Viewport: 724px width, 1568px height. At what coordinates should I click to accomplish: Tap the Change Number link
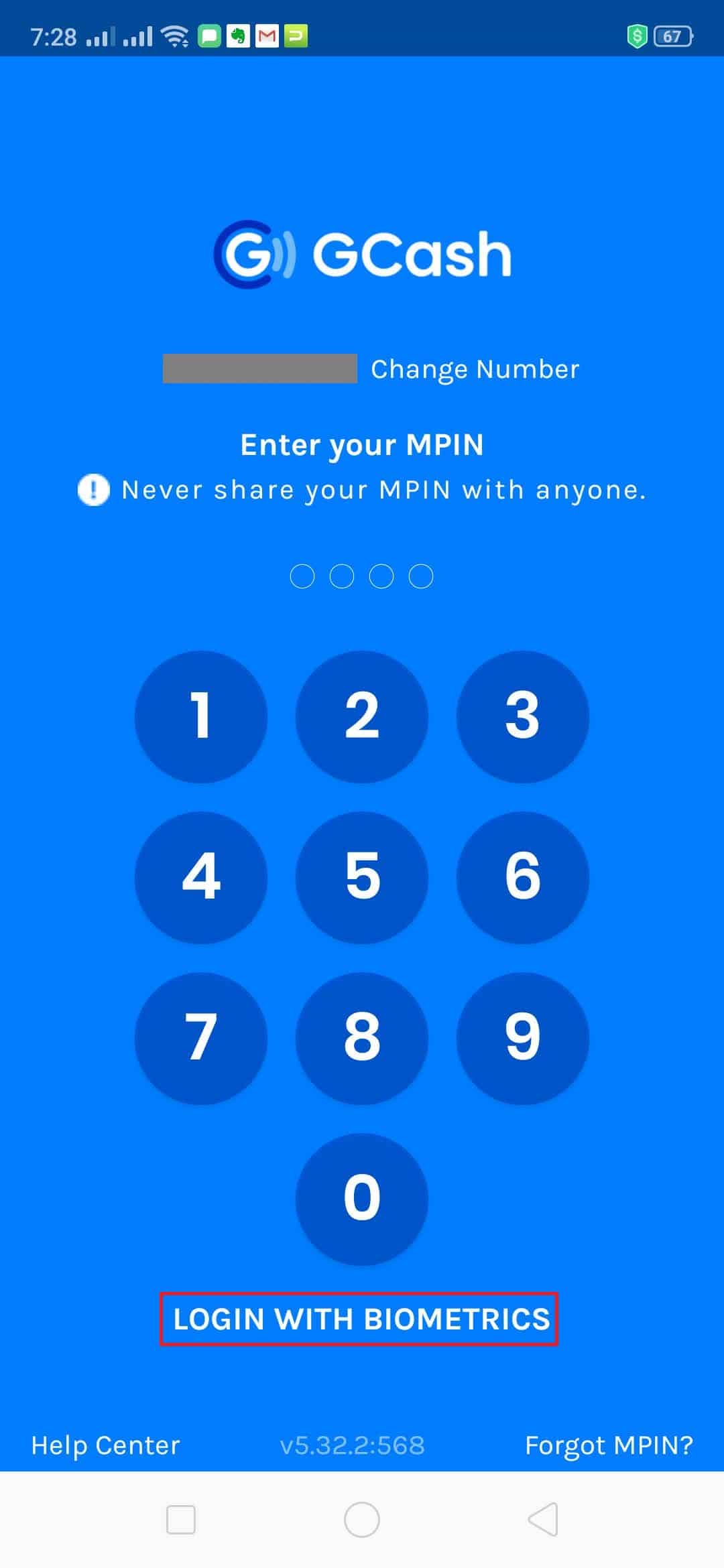point(474,369)
